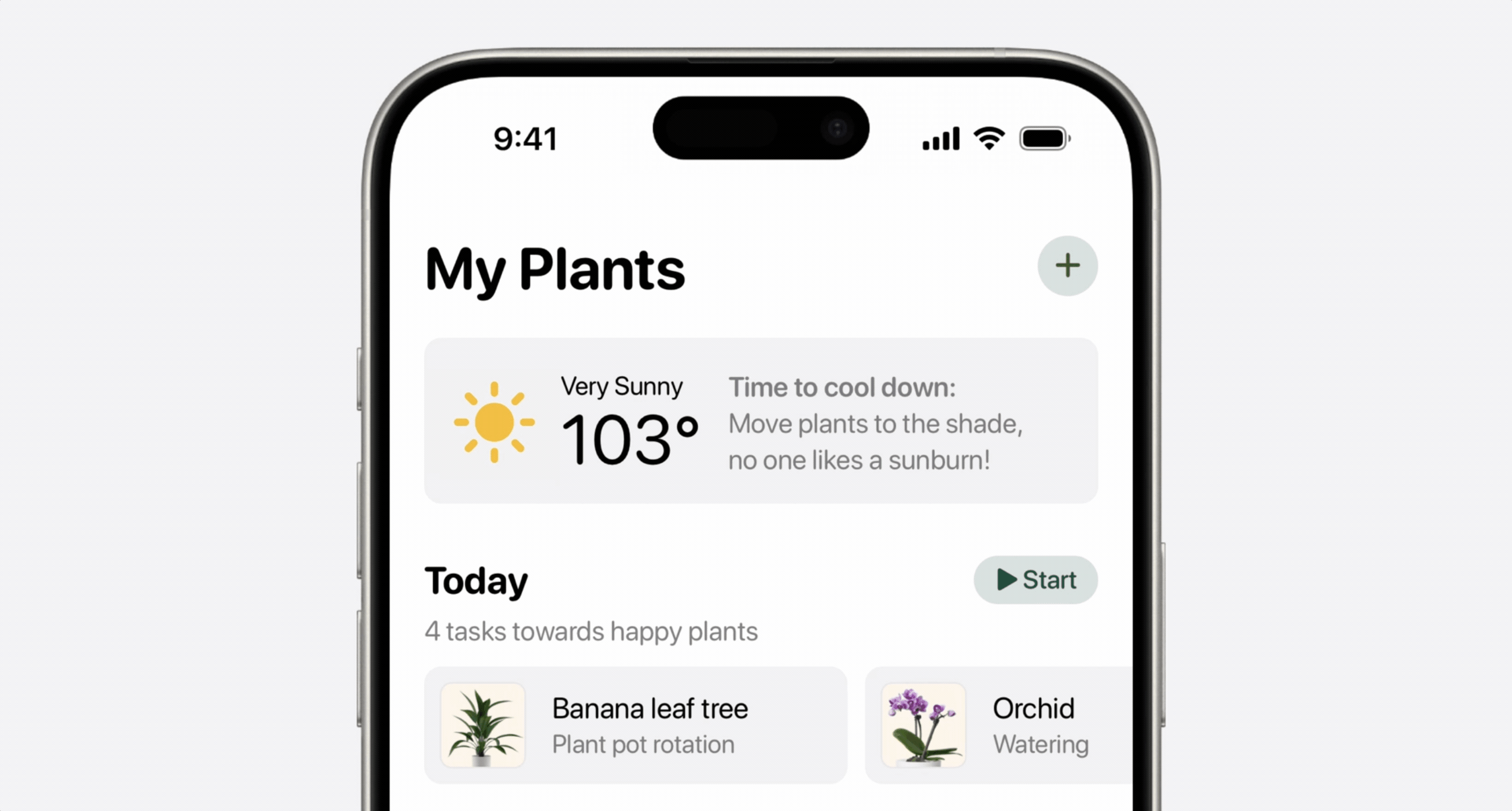The height and width of the screenshot is (811, 1512).
Task: Start today's plant care tasks
Action: [x=1035, y=580]
